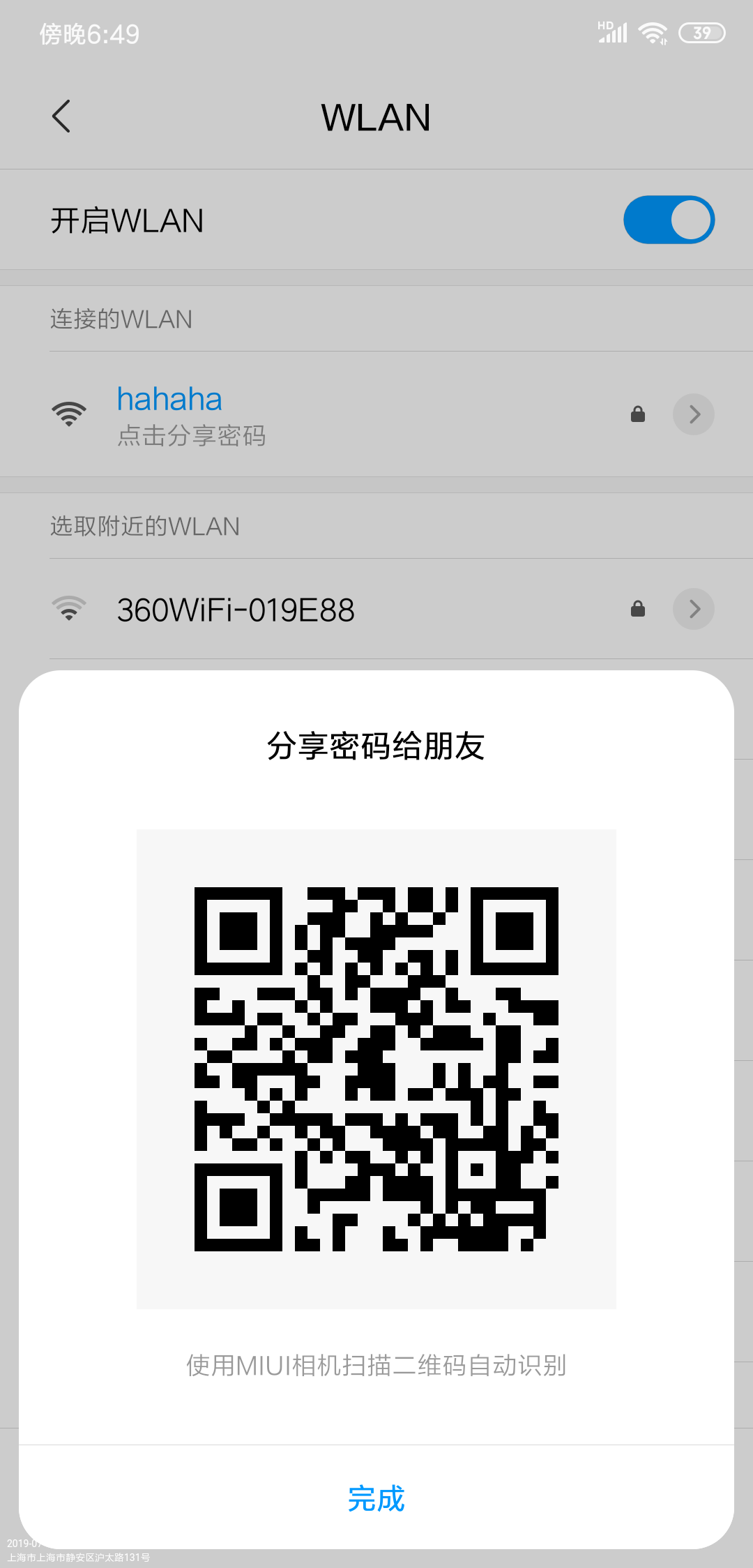Tap 完成 to close the share dialog
Viewport: 753px width, 1568px height.
(376, 1498)
